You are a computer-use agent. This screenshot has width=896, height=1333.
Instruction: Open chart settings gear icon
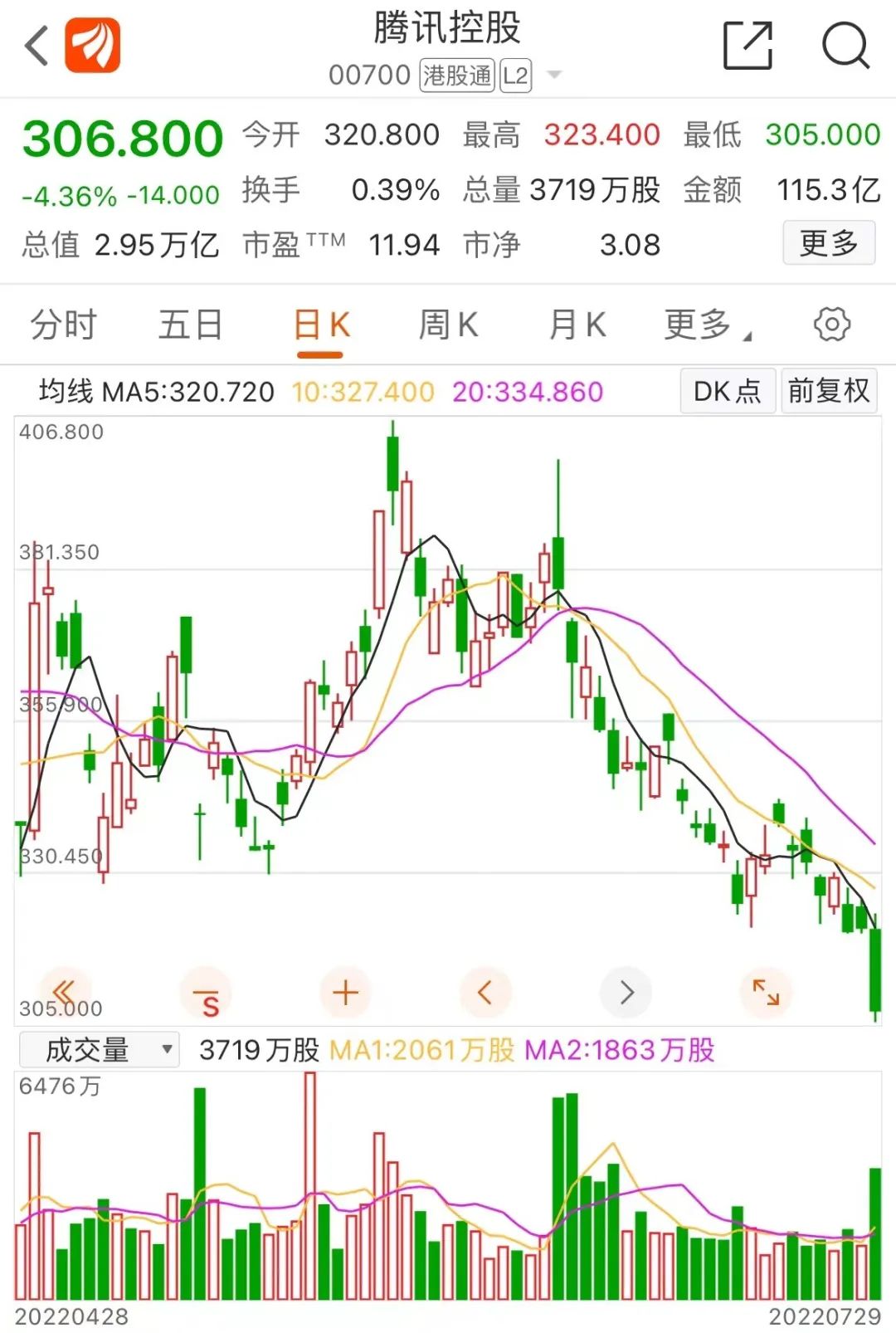click(x=831, y=325)
